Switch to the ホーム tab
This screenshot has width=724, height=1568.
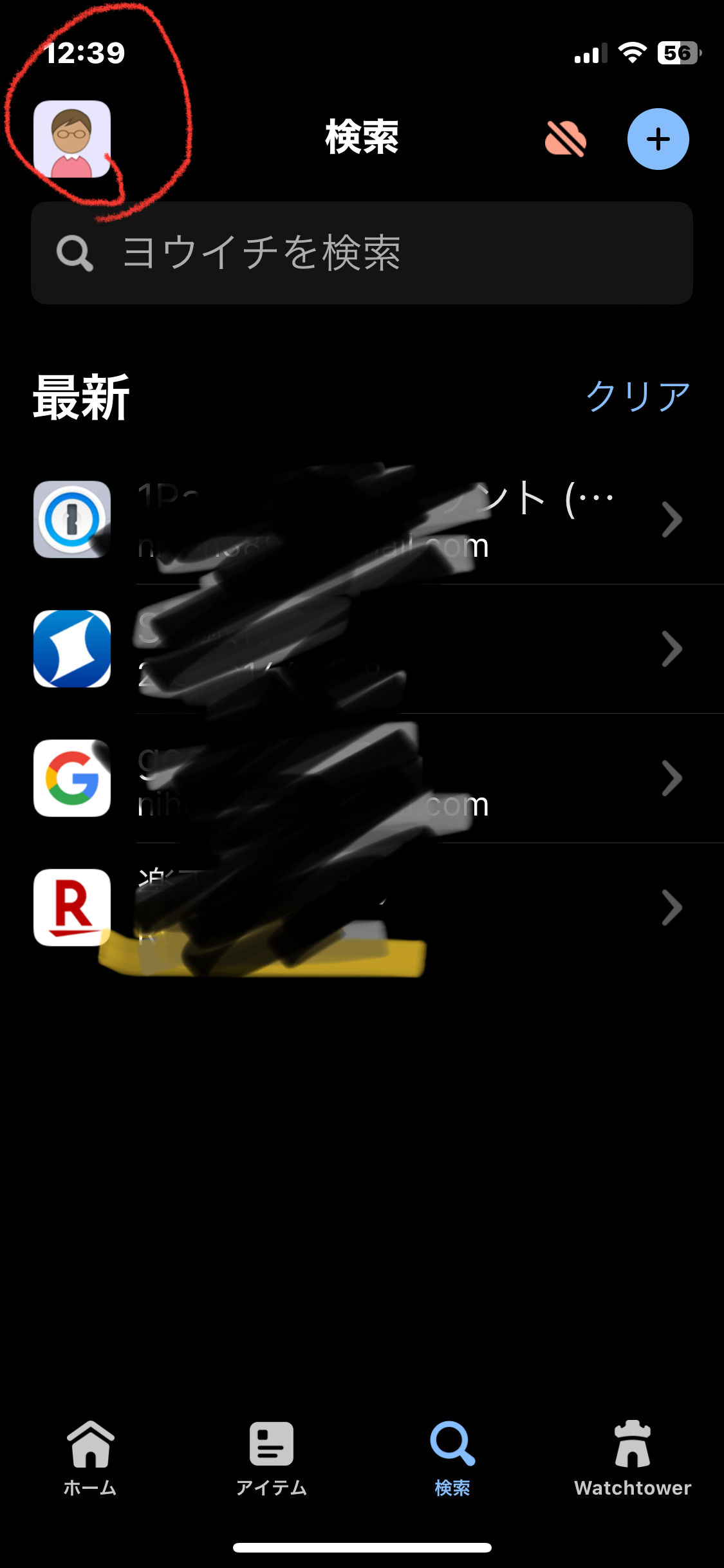[x=90, y=1459]
